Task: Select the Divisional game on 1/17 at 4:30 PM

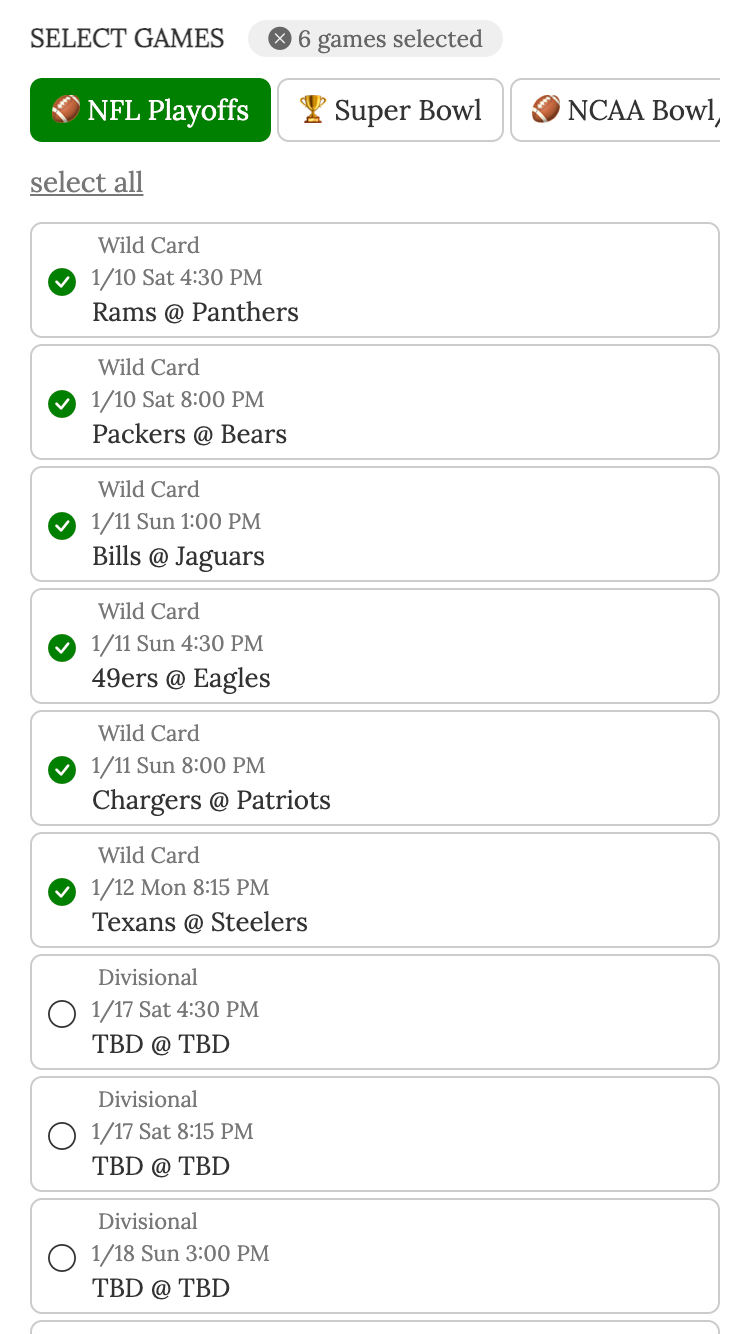Action: pyautogui.click(x=62, y=1014)
